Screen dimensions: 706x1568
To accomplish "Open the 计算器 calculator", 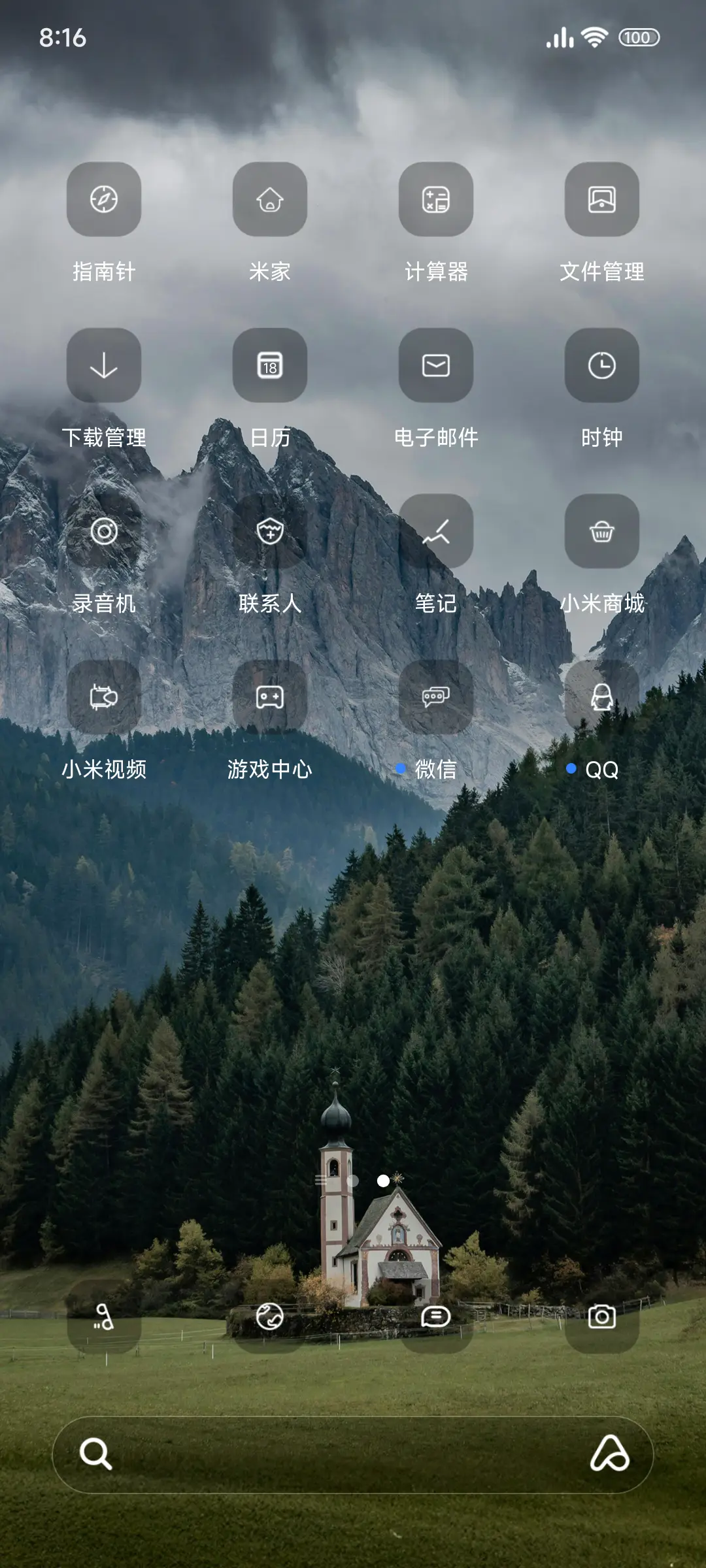I will coord(436,201).
